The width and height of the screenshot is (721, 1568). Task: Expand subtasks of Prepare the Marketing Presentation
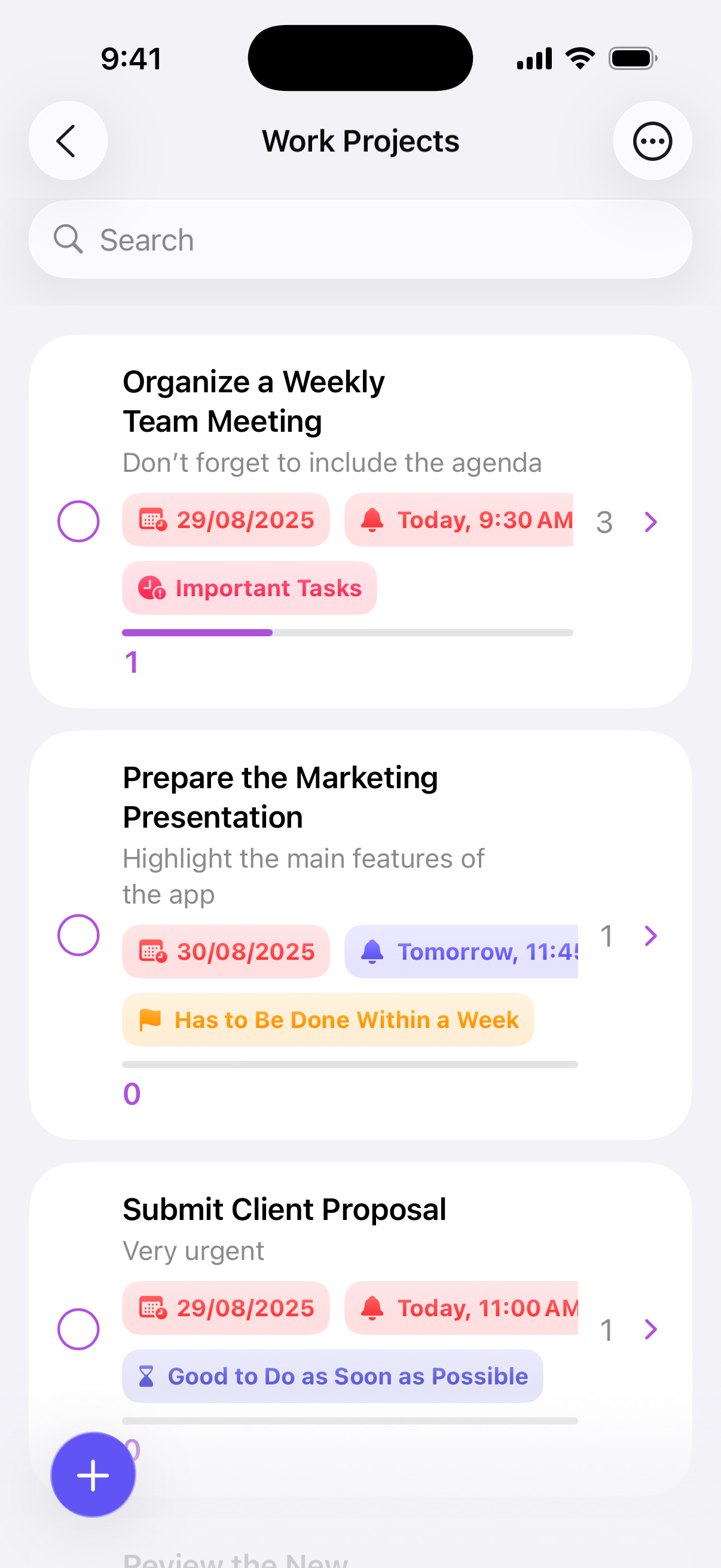coord(650,935)
